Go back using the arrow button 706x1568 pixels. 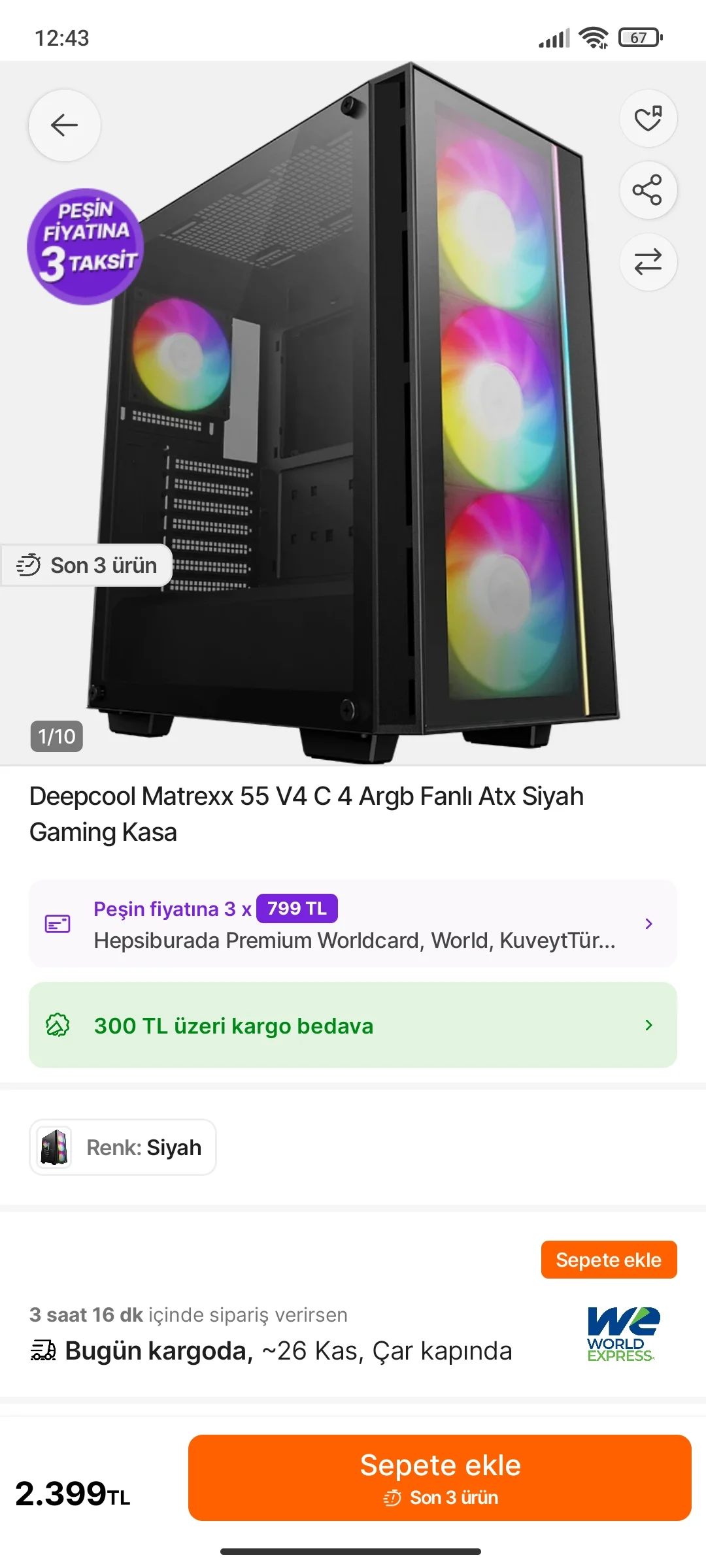(x=64, y=125)
